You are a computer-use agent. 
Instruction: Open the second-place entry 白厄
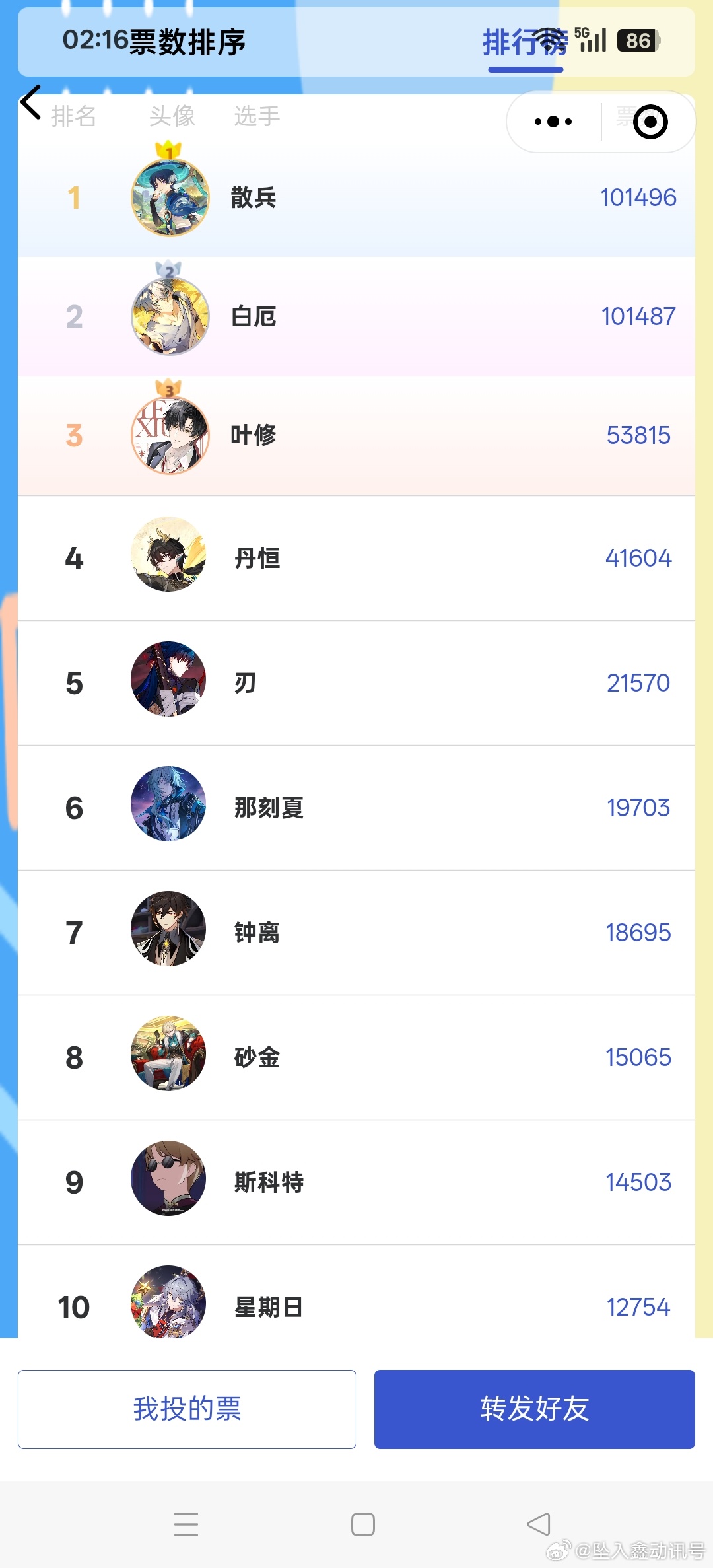(x=356, y=316)
